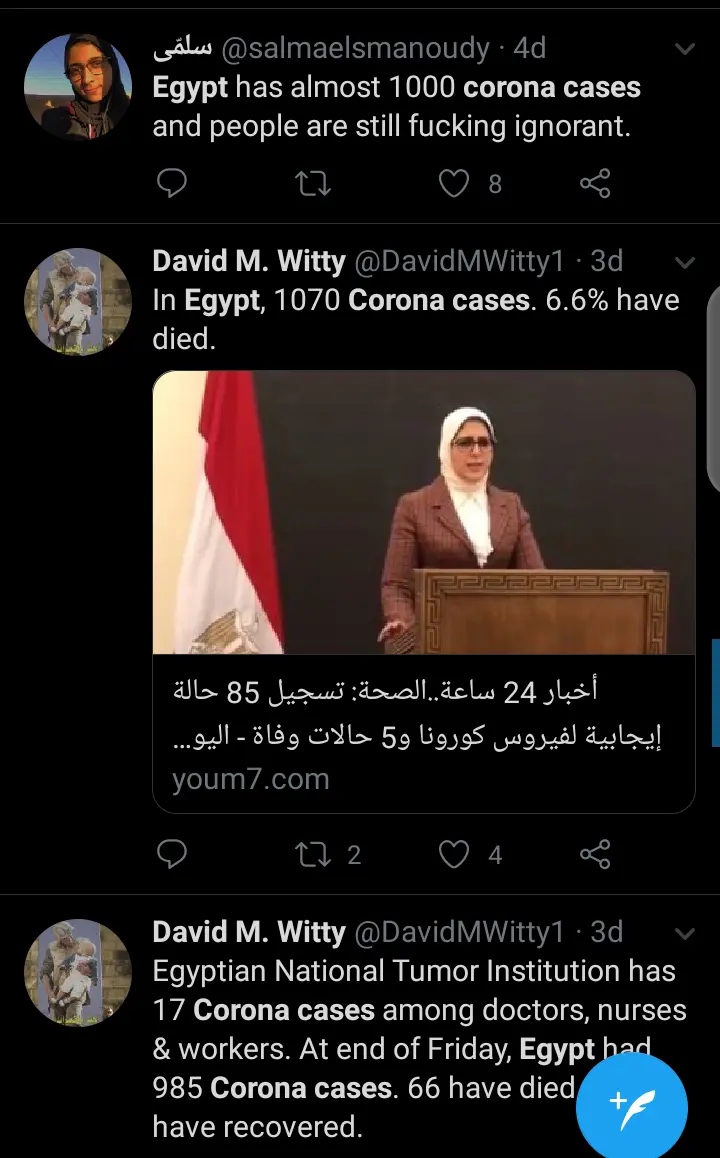
Task: Open the dropdown arrow on the 1070 Corona cases tweet
Action: pos(685,262)
